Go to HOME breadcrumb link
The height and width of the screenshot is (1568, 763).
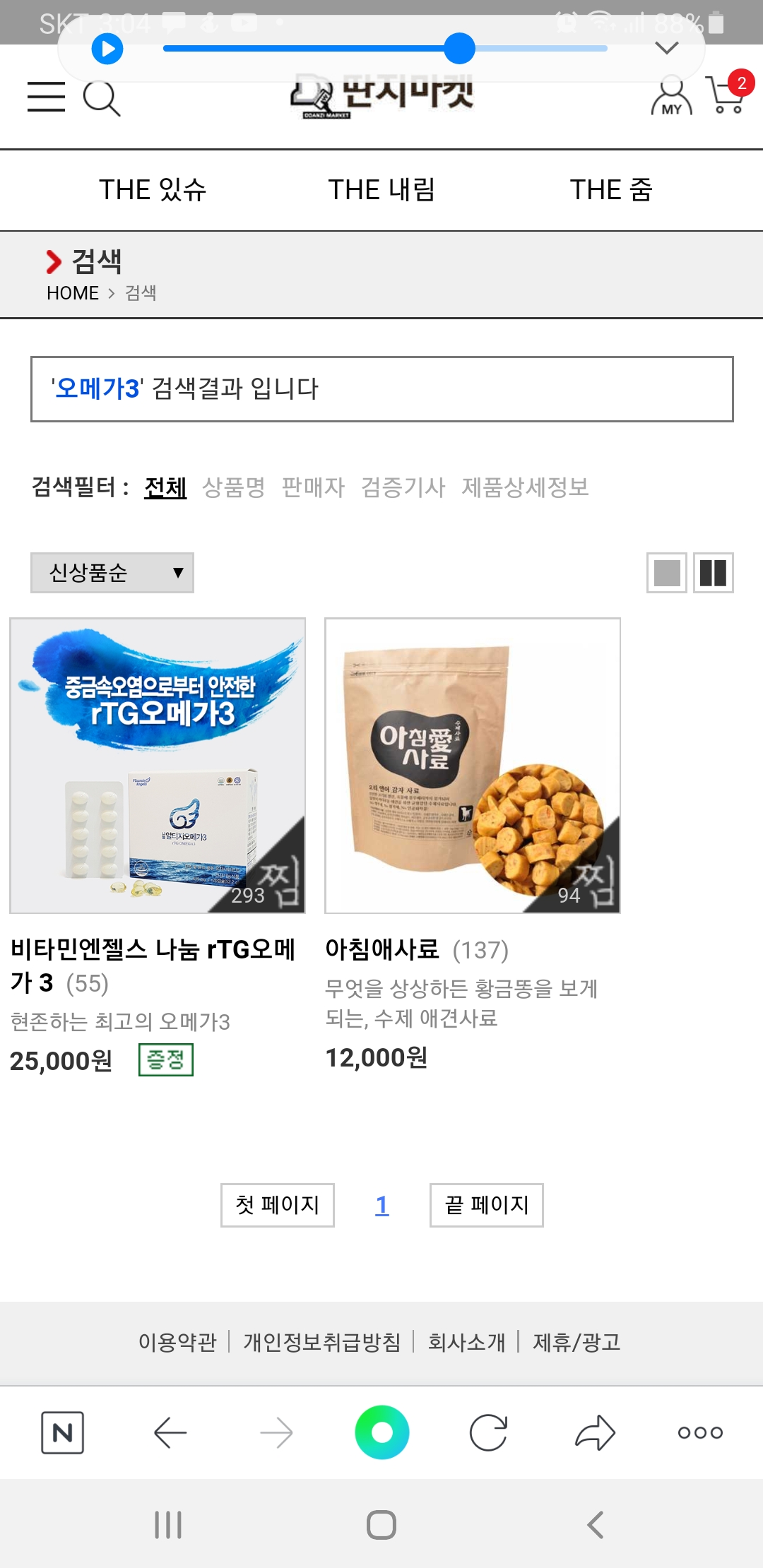click(x=73, y=293)
